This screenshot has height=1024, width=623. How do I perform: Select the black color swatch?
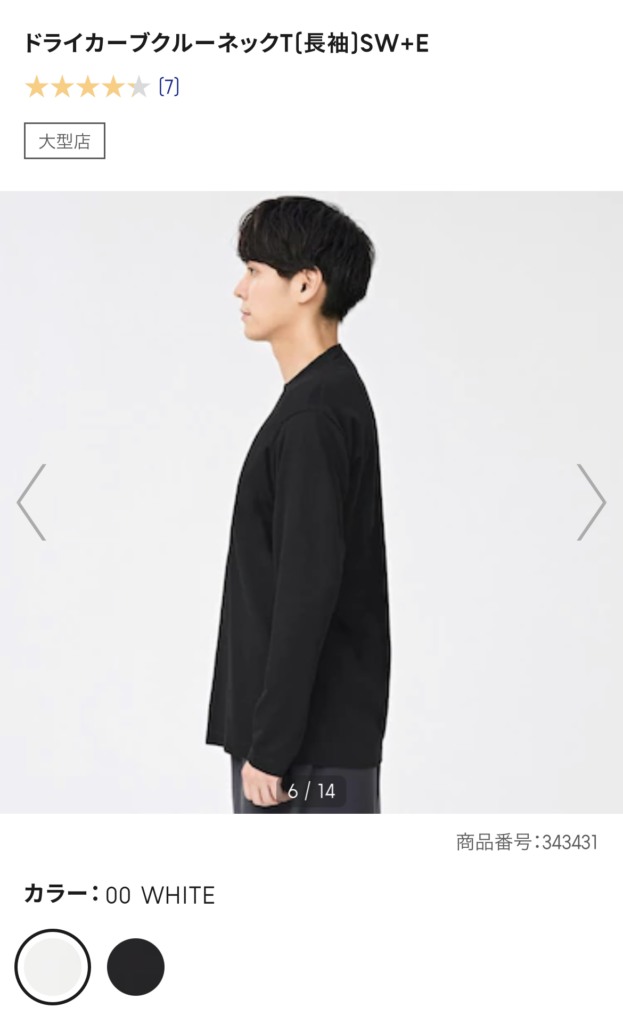[x=135, y=967]
